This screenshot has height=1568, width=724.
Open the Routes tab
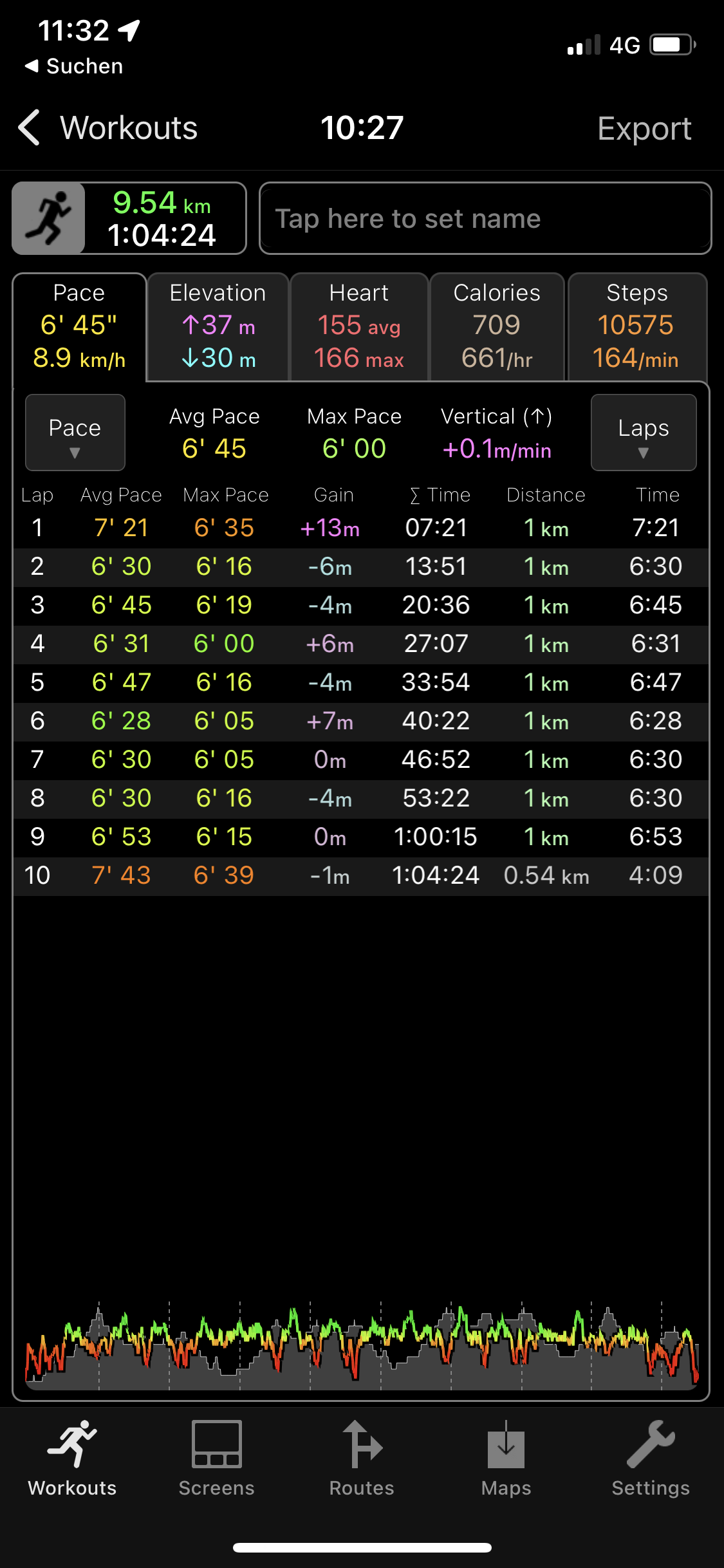point(362,1459)
